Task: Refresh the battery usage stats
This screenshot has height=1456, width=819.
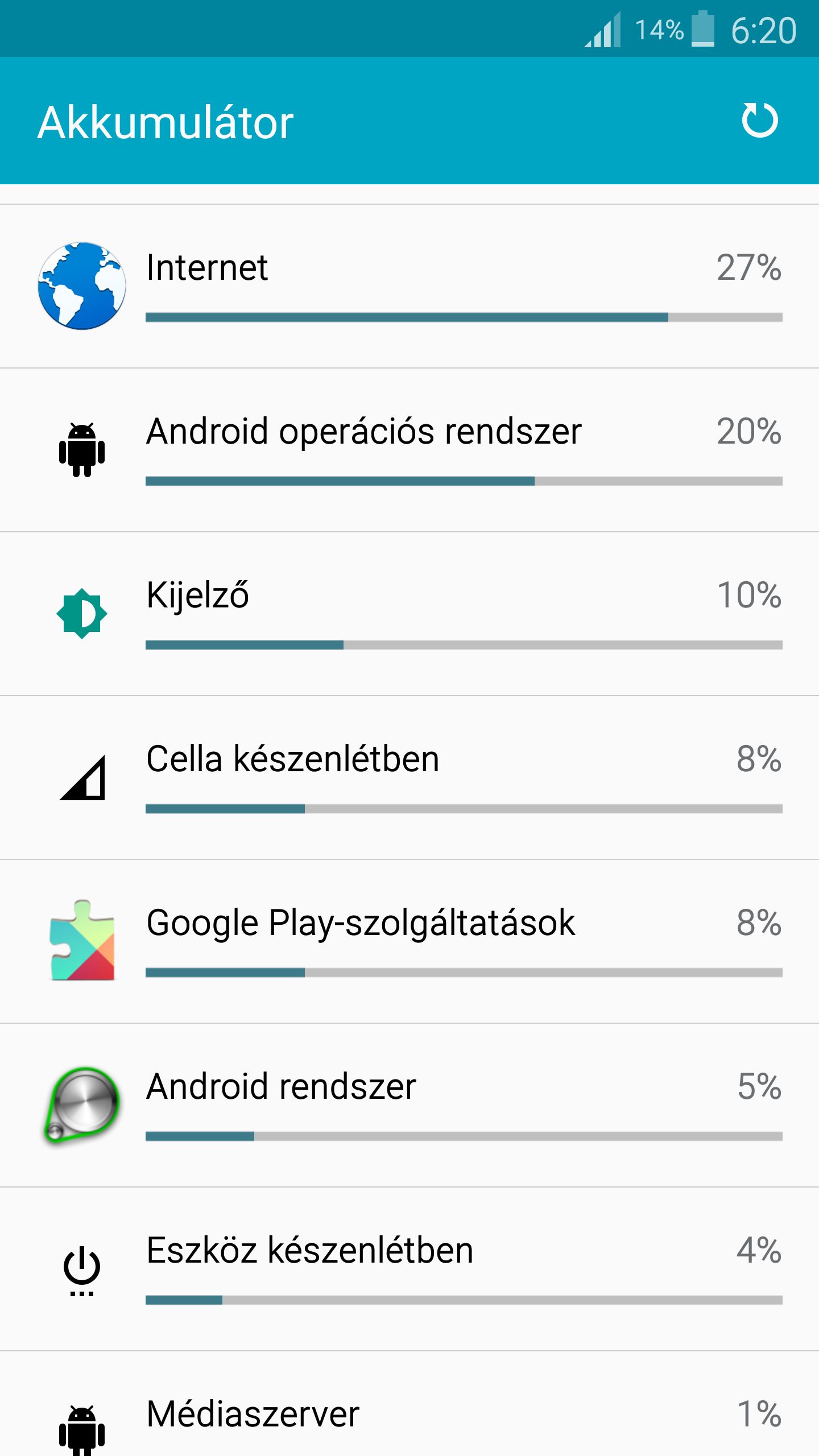Action: pyautogui.click(x=760, y=121)
